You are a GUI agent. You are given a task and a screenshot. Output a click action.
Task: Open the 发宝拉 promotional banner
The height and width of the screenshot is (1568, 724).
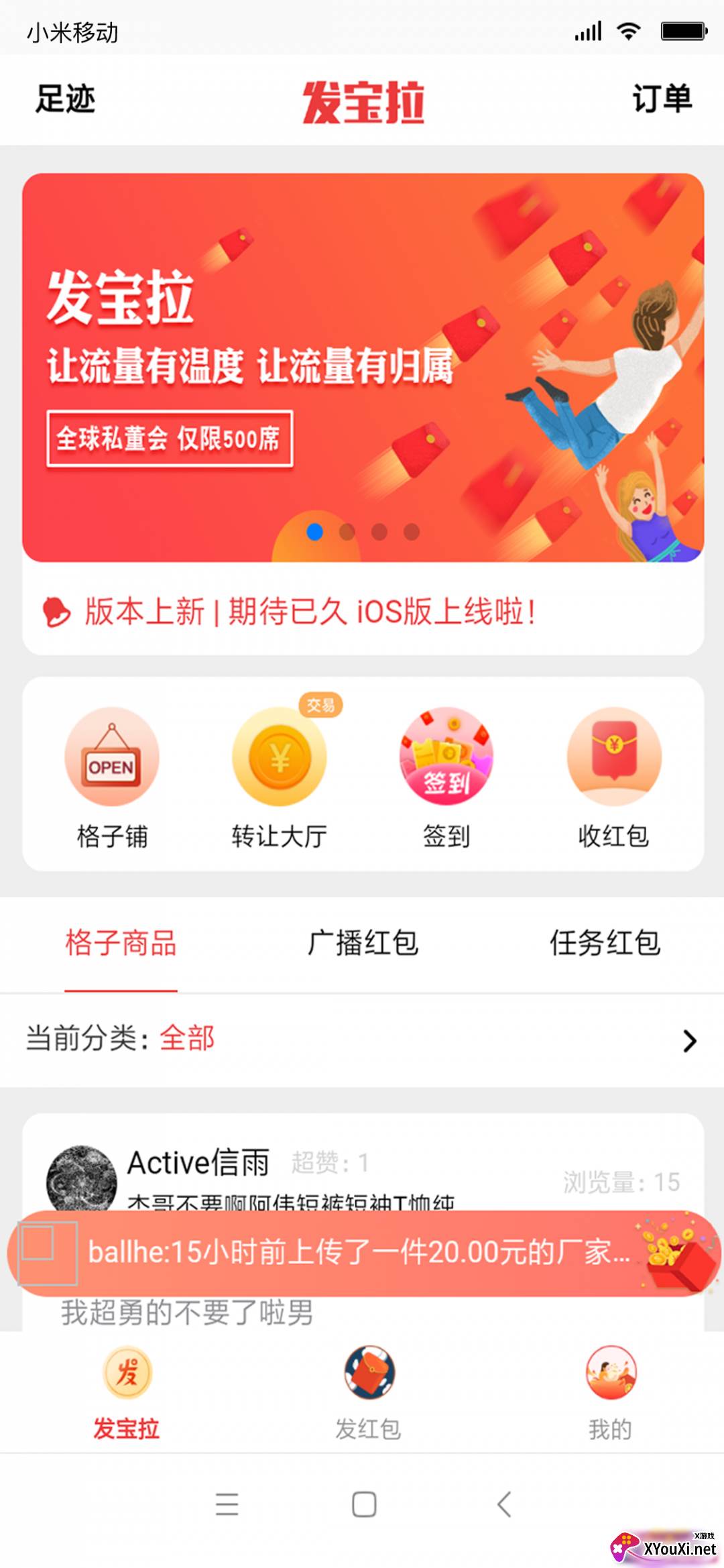pos(363,368)
